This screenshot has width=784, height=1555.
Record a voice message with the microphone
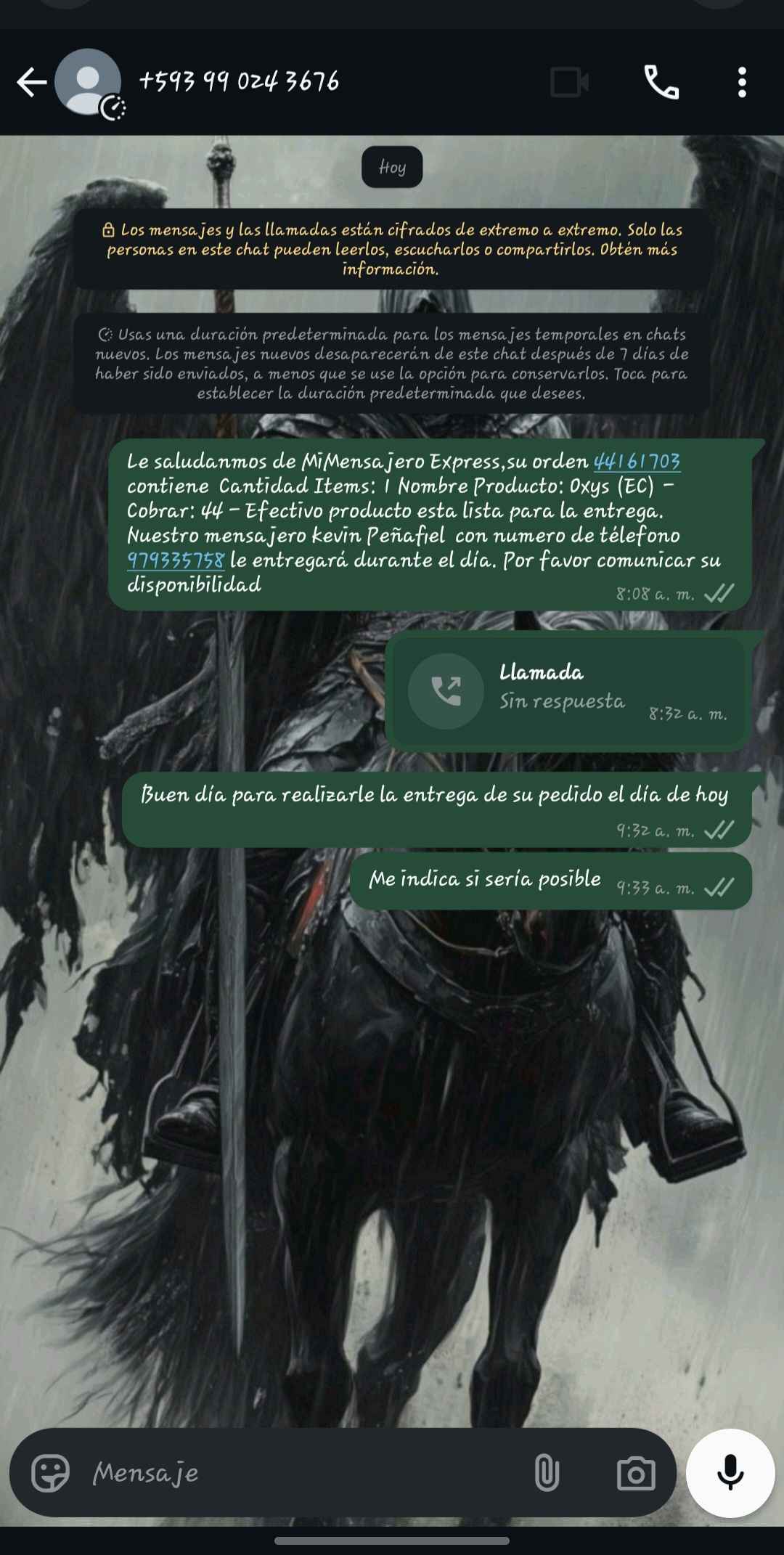[x=730, y=1473]
